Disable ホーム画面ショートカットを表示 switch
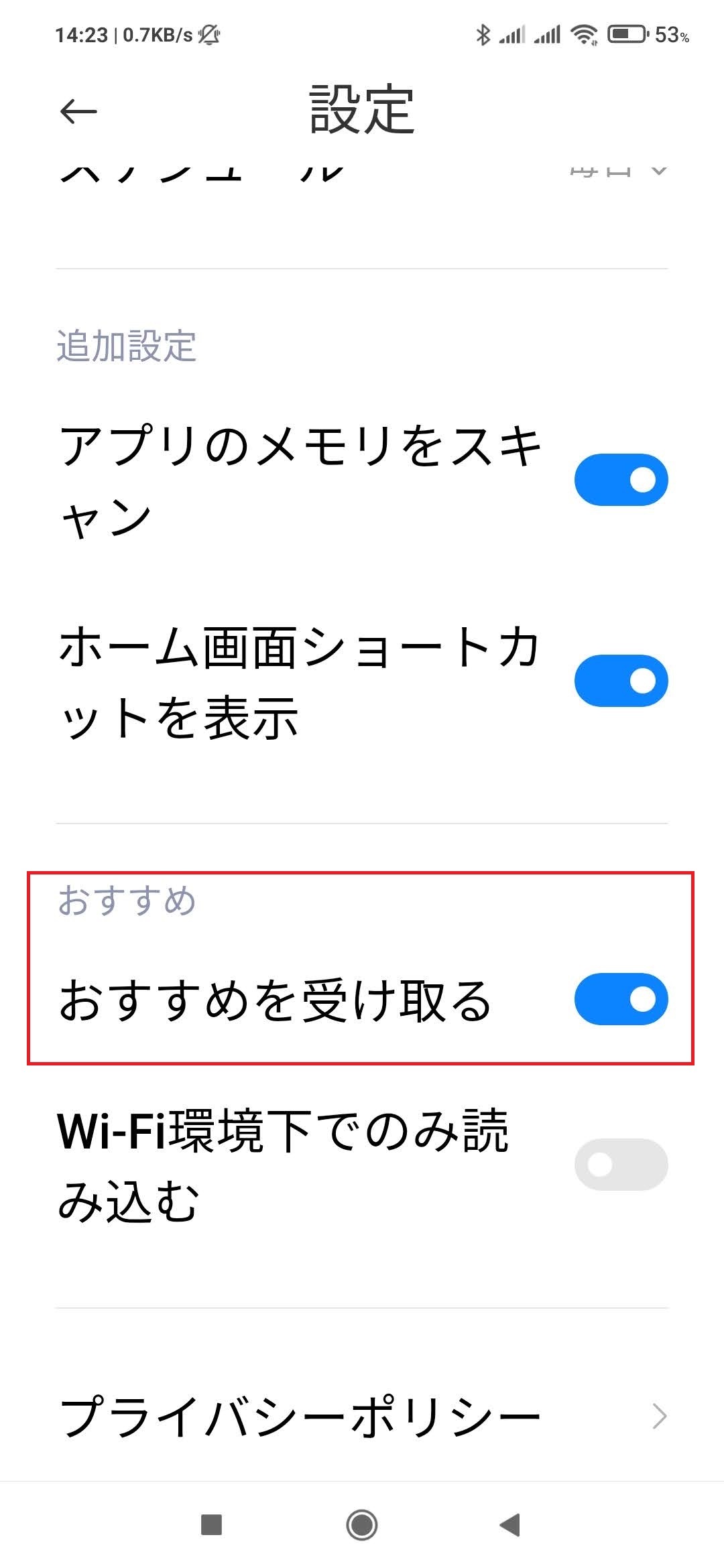This screenshot has height=1568, width=724. pyautogui.click(x=621, y=681)
